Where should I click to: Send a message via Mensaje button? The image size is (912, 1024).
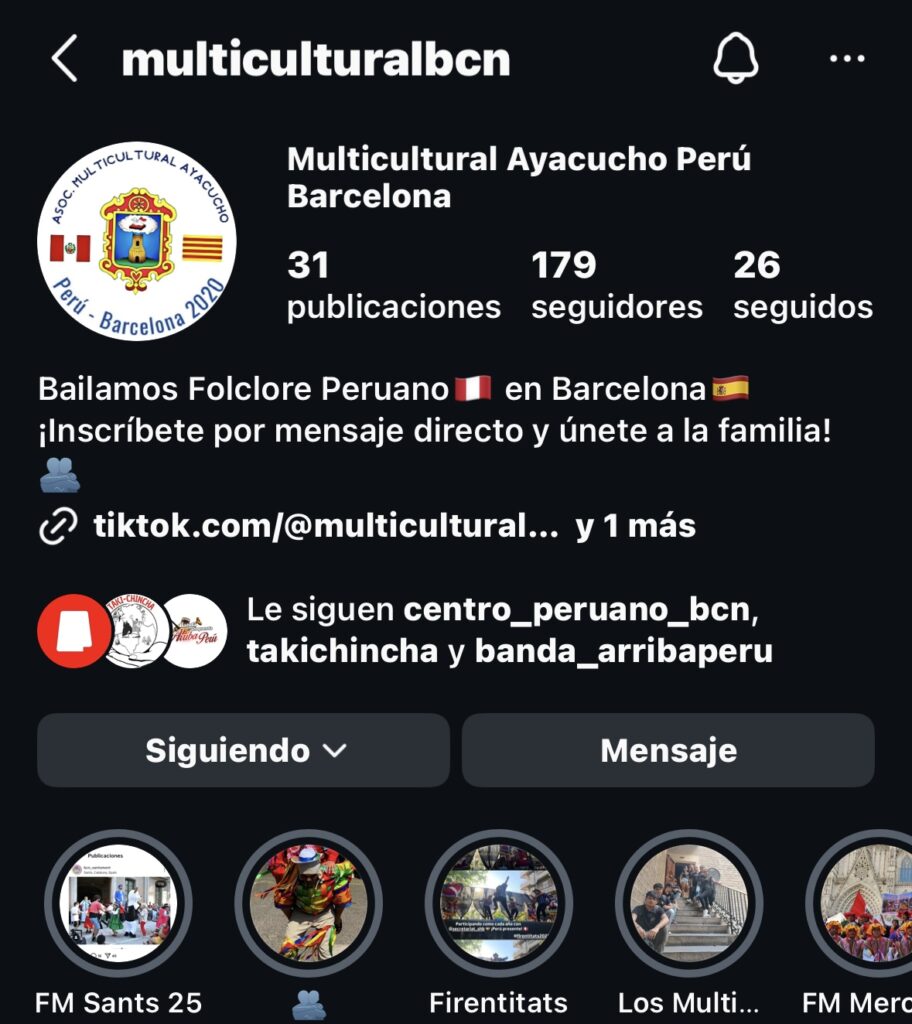point(668,750)
